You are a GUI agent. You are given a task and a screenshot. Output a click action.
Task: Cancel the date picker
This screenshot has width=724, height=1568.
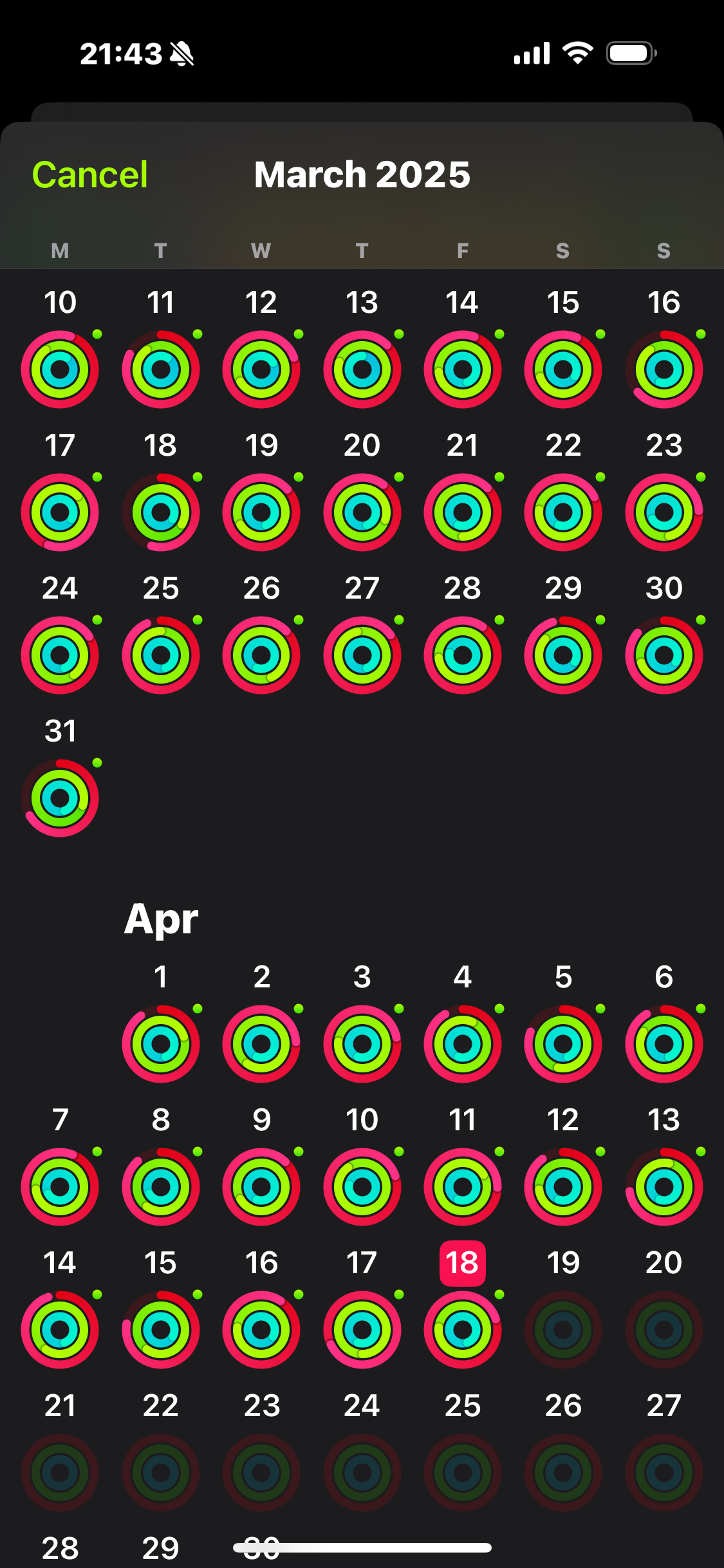tap(89, 175)
